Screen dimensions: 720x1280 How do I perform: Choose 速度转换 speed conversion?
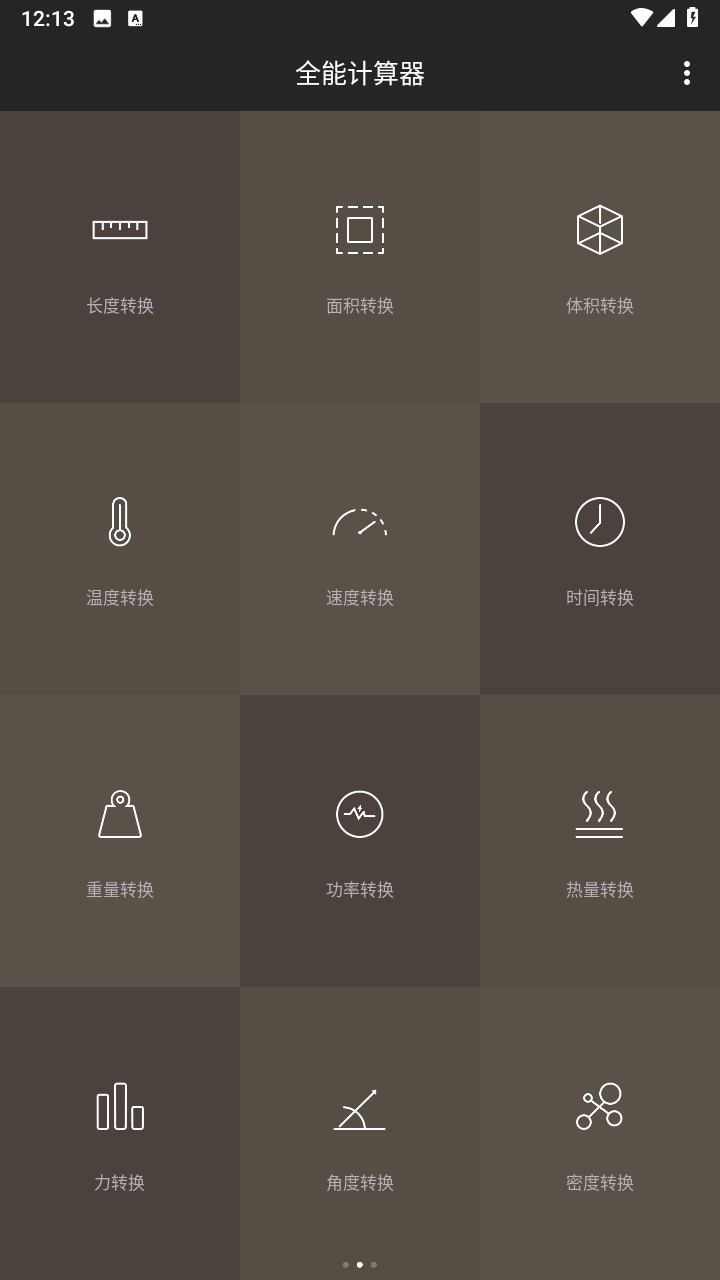pyautogui.click(x=360, y=549)
